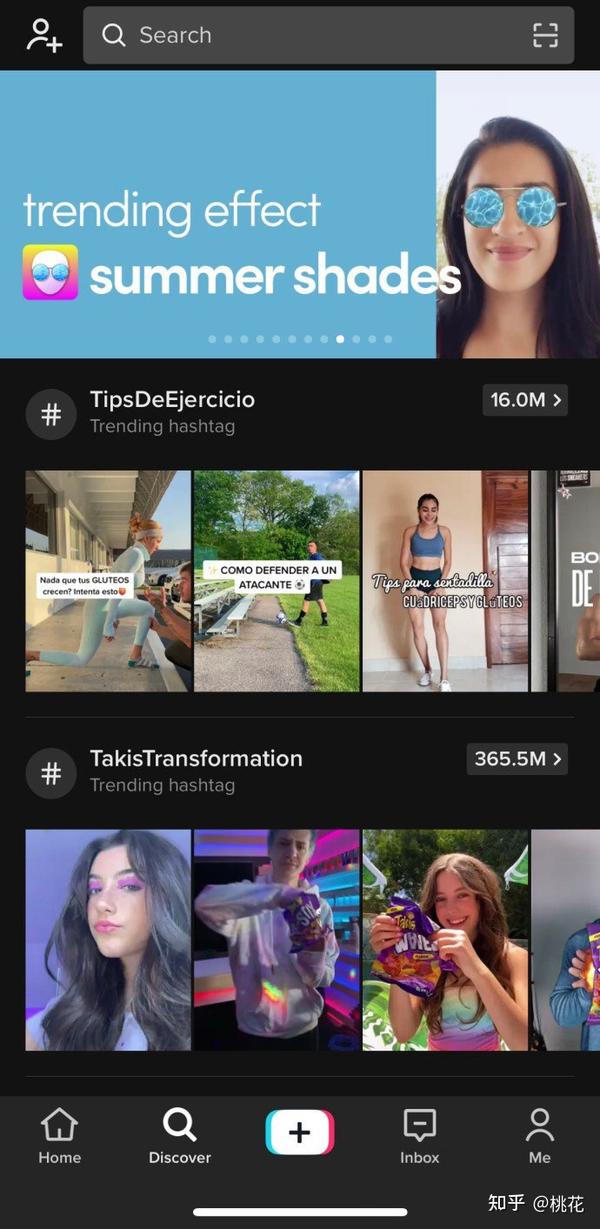Image resolution: width=600 pixels, height=1229 pixels.
Task: Open the summer shades trending effect banner
Action: pos(300,214)
